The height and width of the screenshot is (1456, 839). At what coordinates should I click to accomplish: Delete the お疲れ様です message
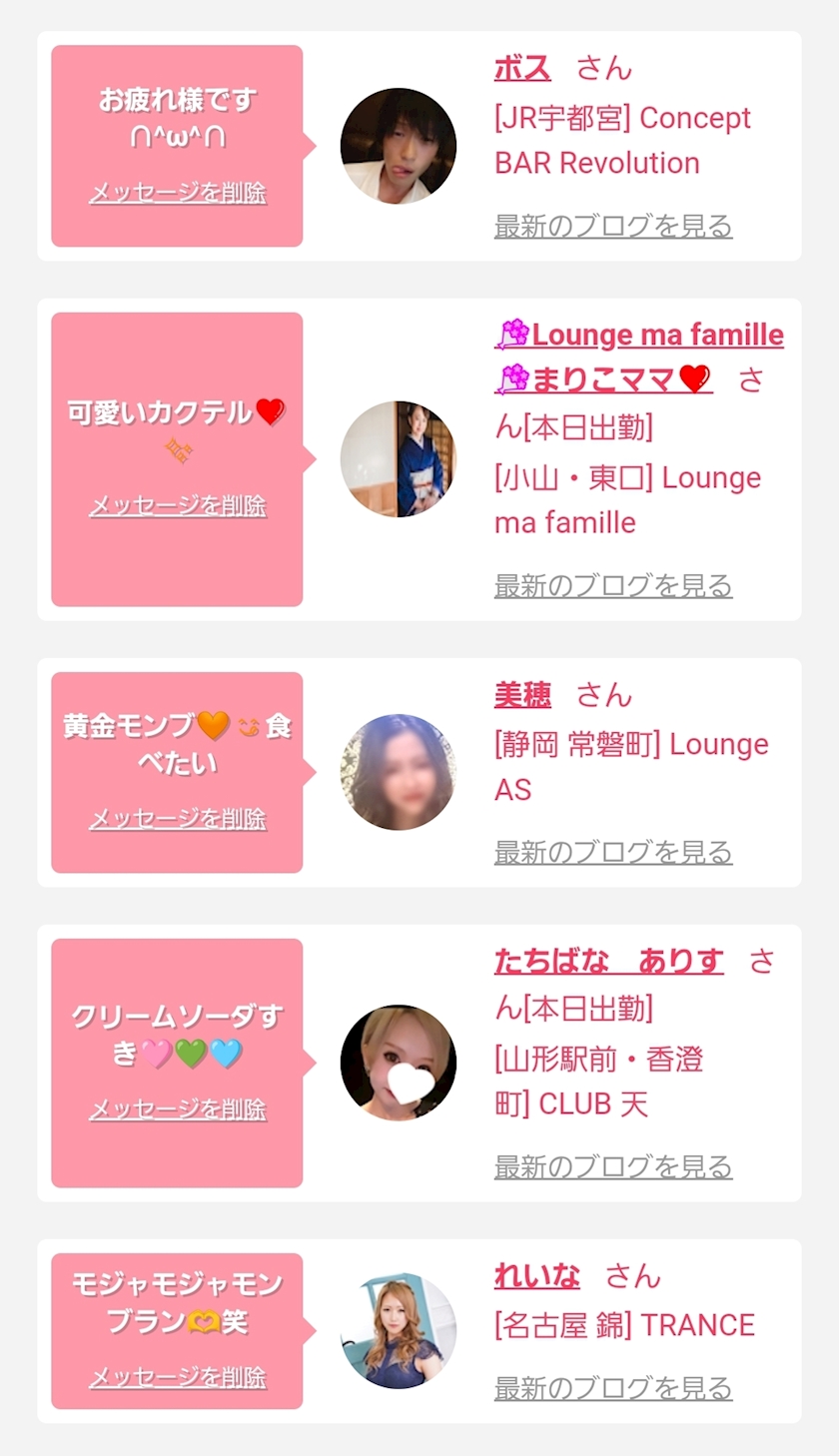click(x=178, y=193)
